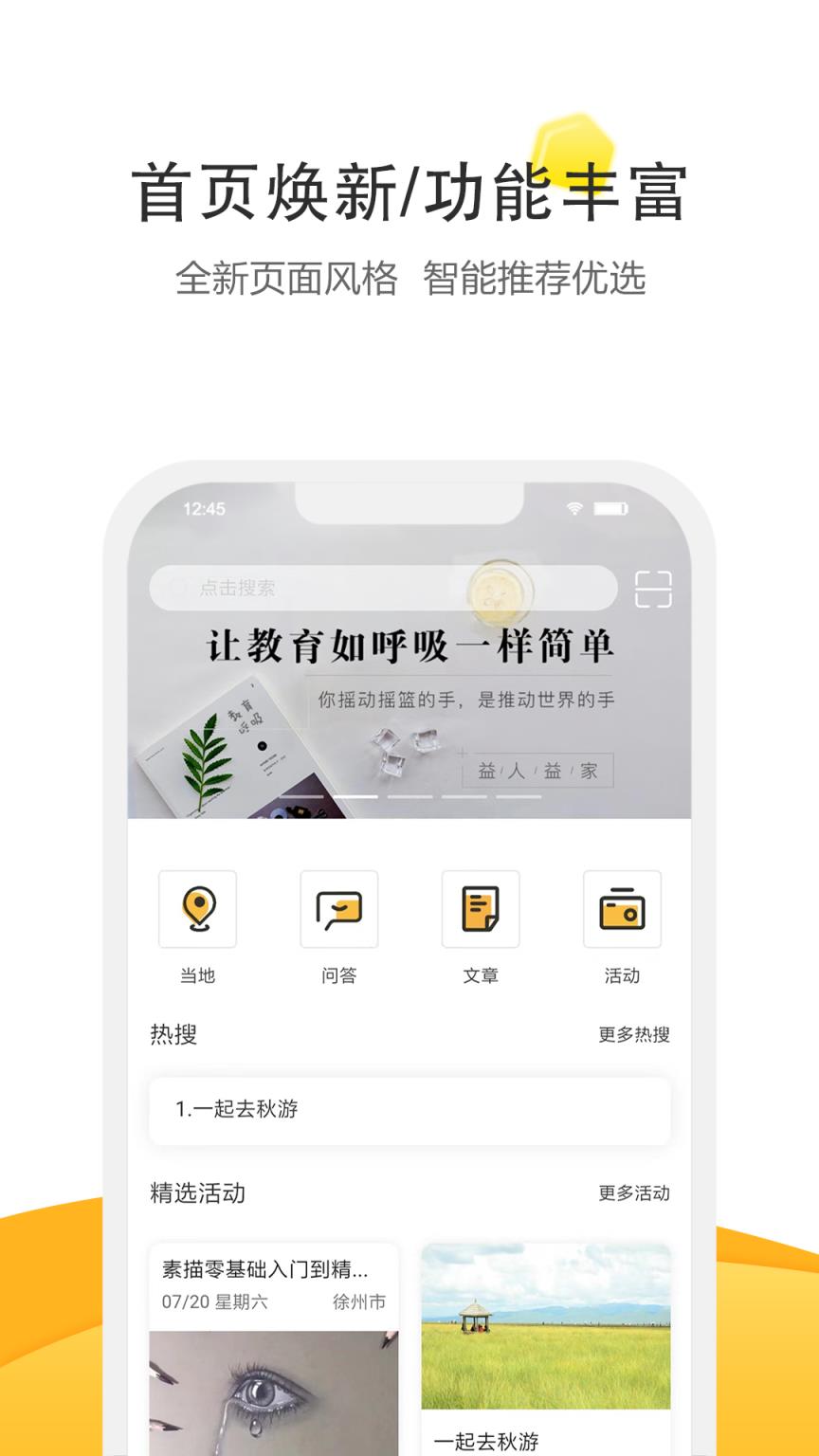
Task: Expand 更多活动 to see more activities
Action: (633, 1194)
